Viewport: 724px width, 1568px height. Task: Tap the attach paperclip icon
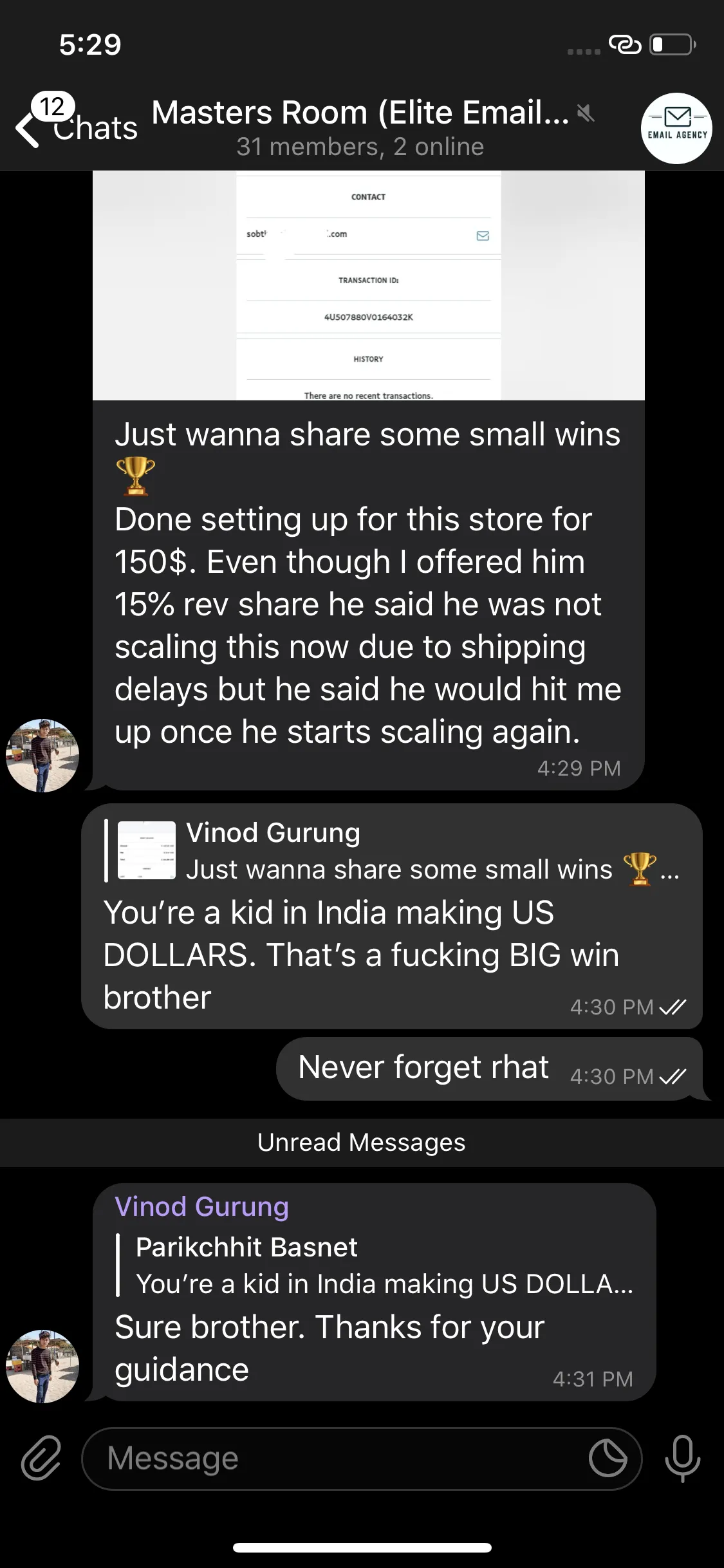[41, 1458]
